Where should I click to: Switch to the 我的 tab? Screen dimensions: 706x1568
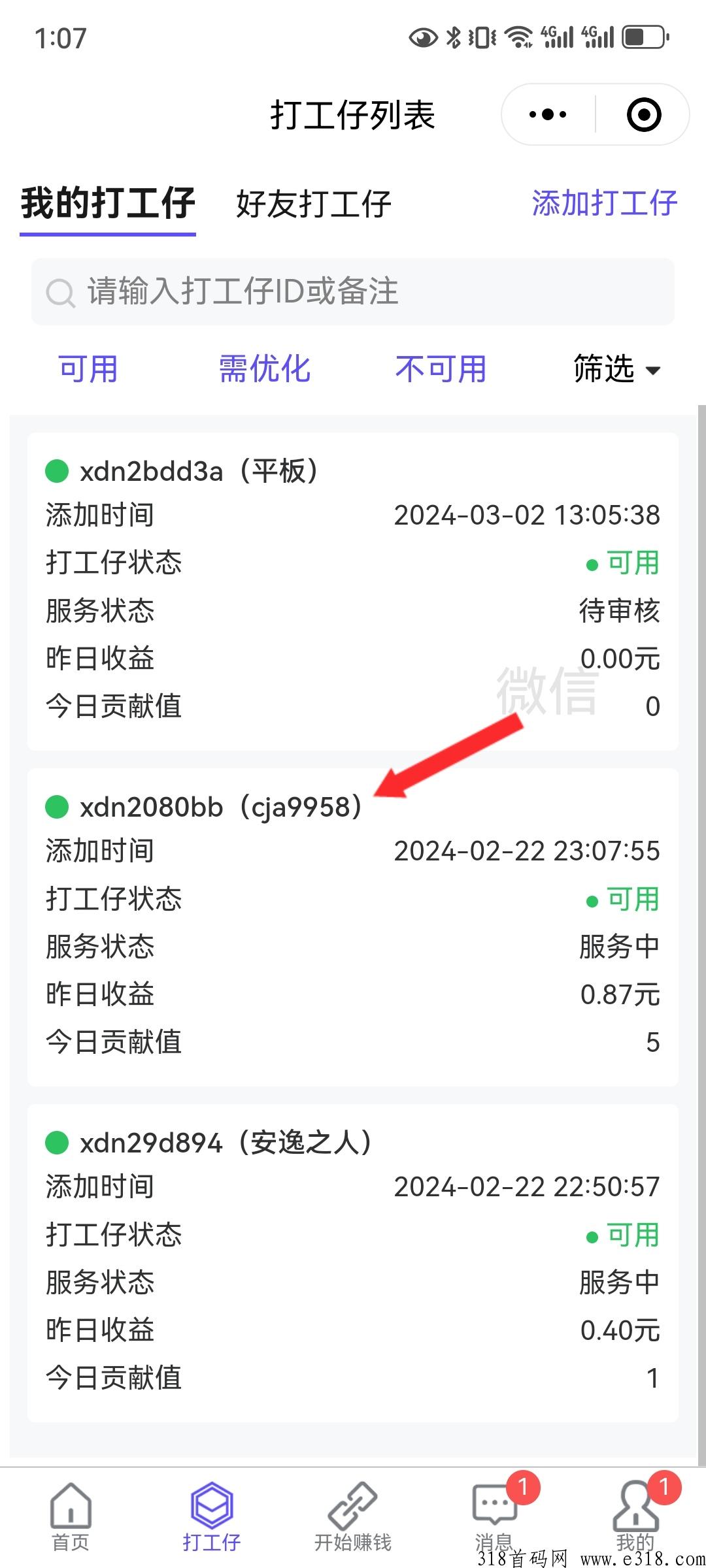pyautogui.click(x=635, y=1517)
